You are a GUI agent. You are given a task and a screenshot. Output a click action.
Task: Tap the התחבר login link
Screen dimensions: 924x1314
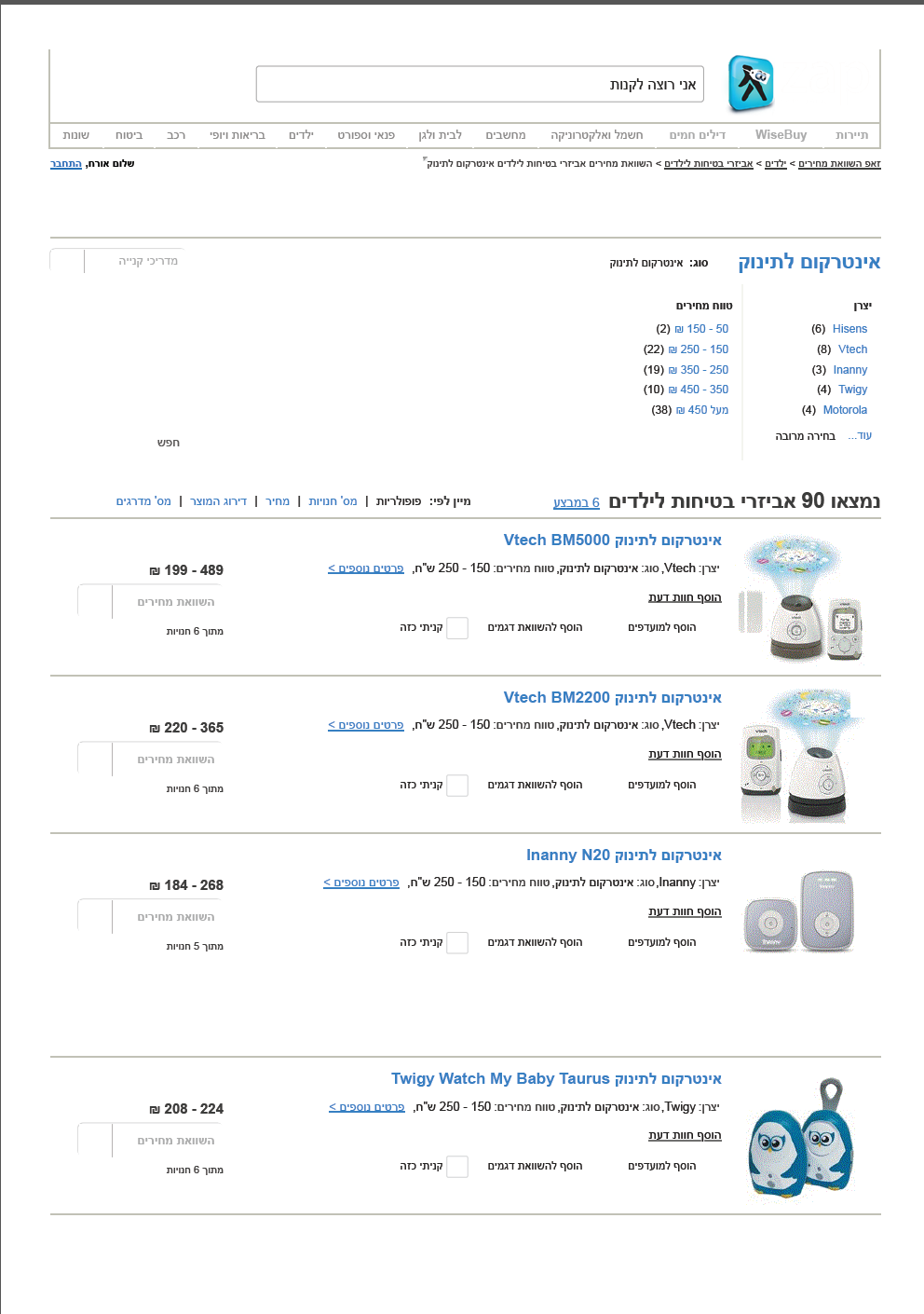(x=66, y=164)
